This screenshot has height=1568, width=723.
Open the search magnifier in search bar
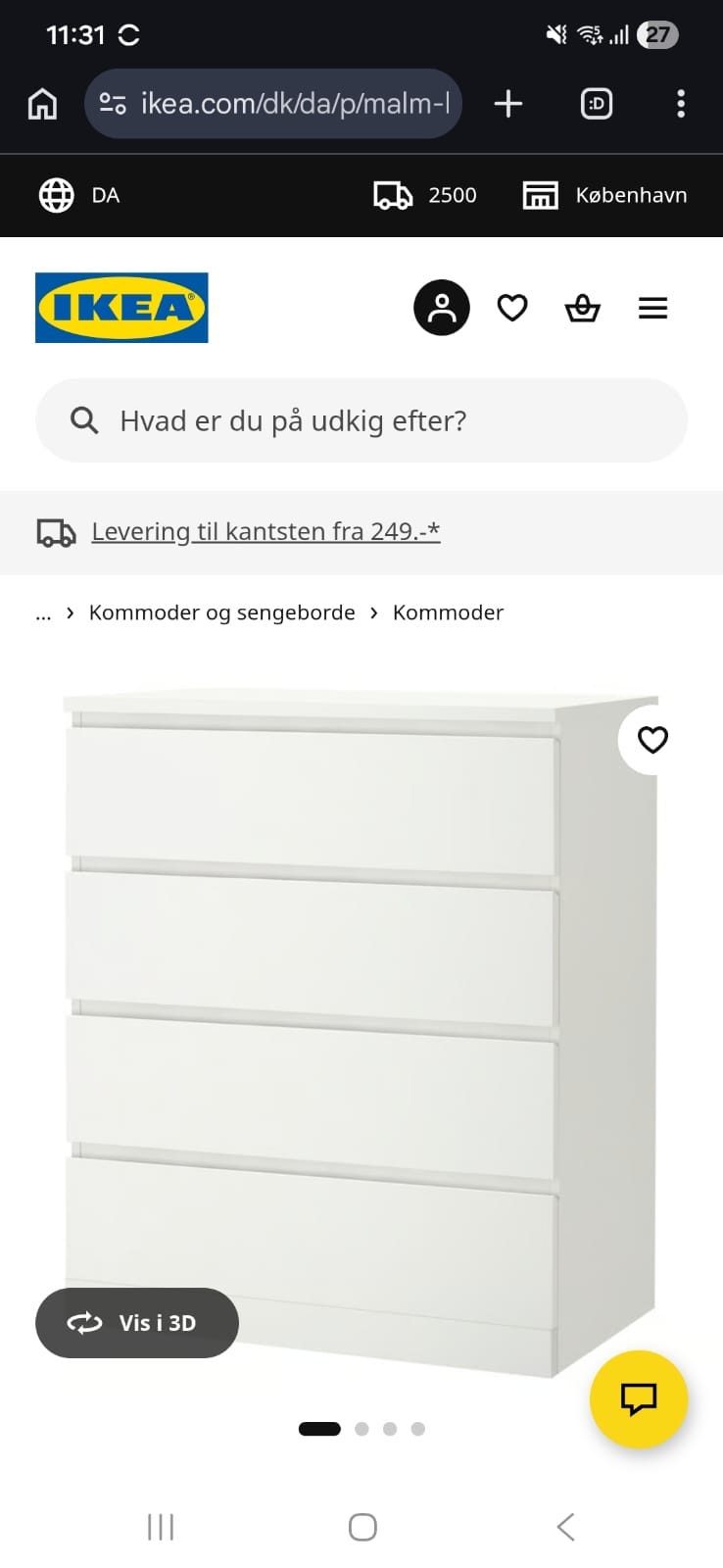click(84, 420)
